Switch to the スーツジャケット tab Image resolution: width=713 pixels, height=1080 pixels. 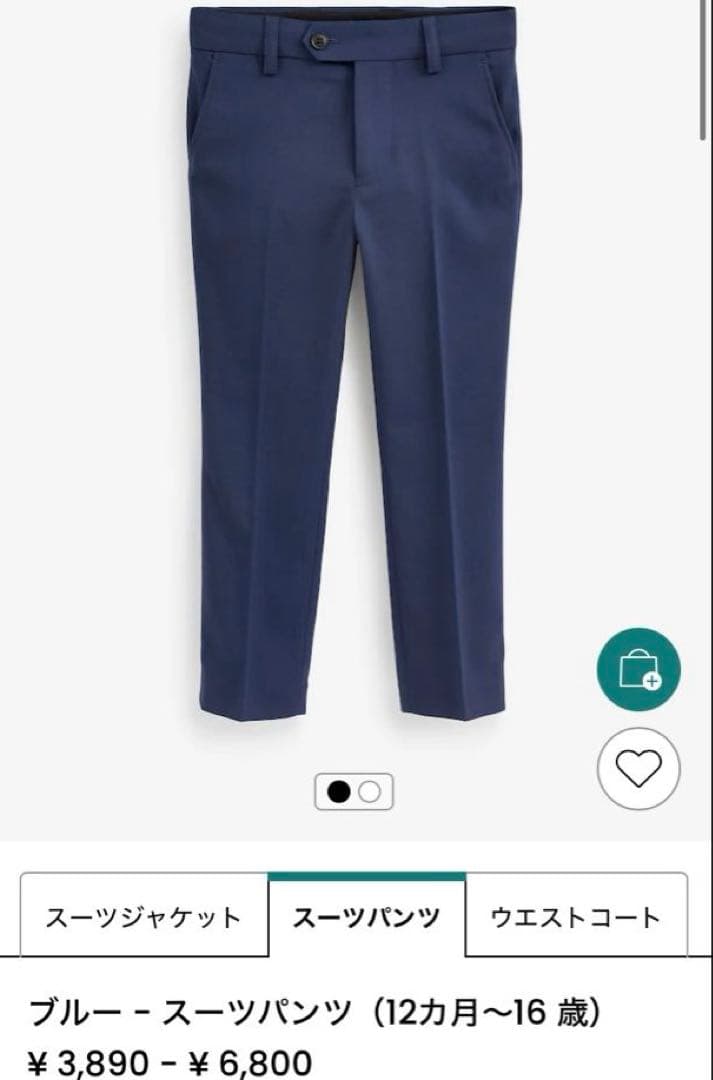click(x=143, y=916)
